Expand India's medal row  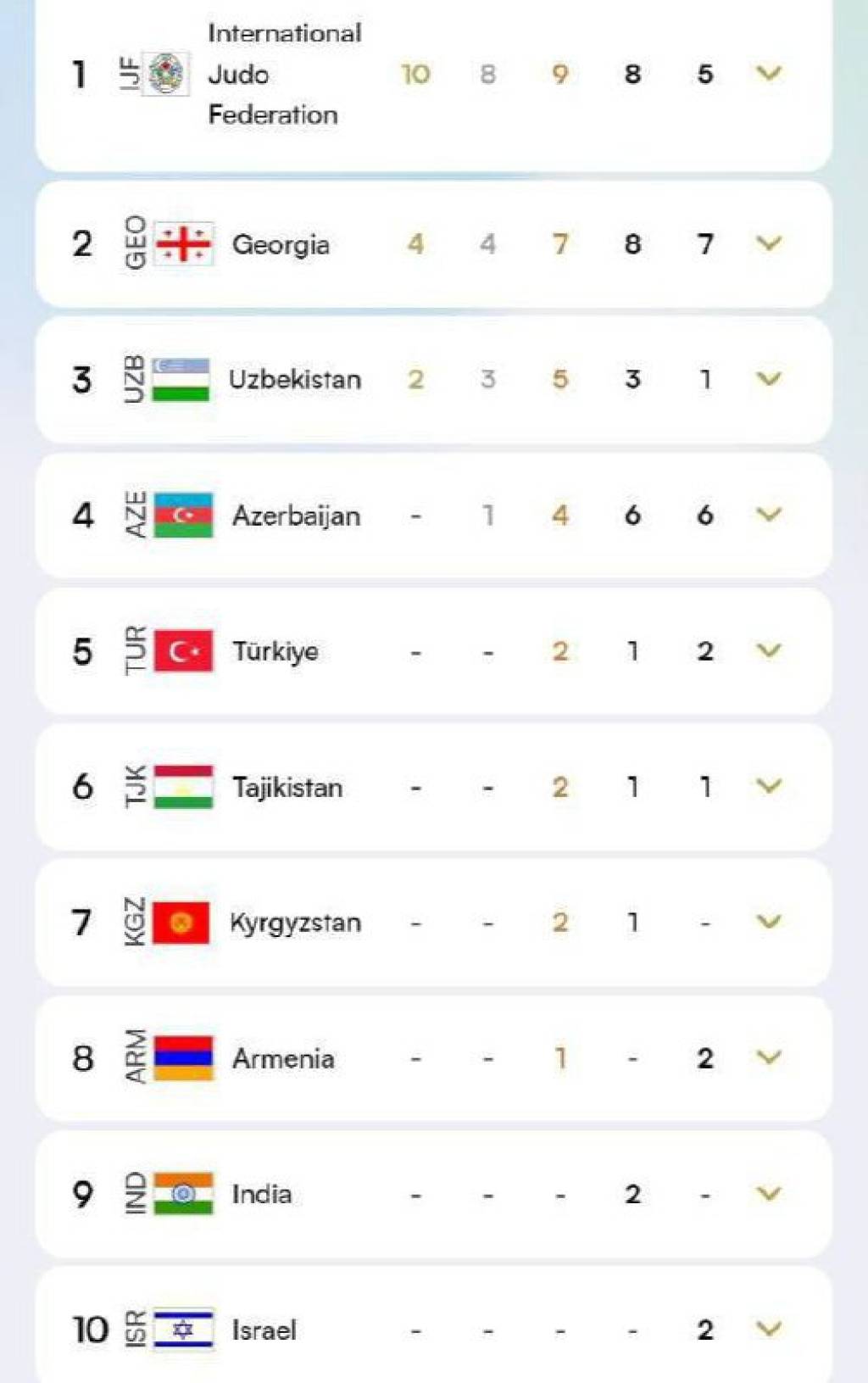[768, 1194]
